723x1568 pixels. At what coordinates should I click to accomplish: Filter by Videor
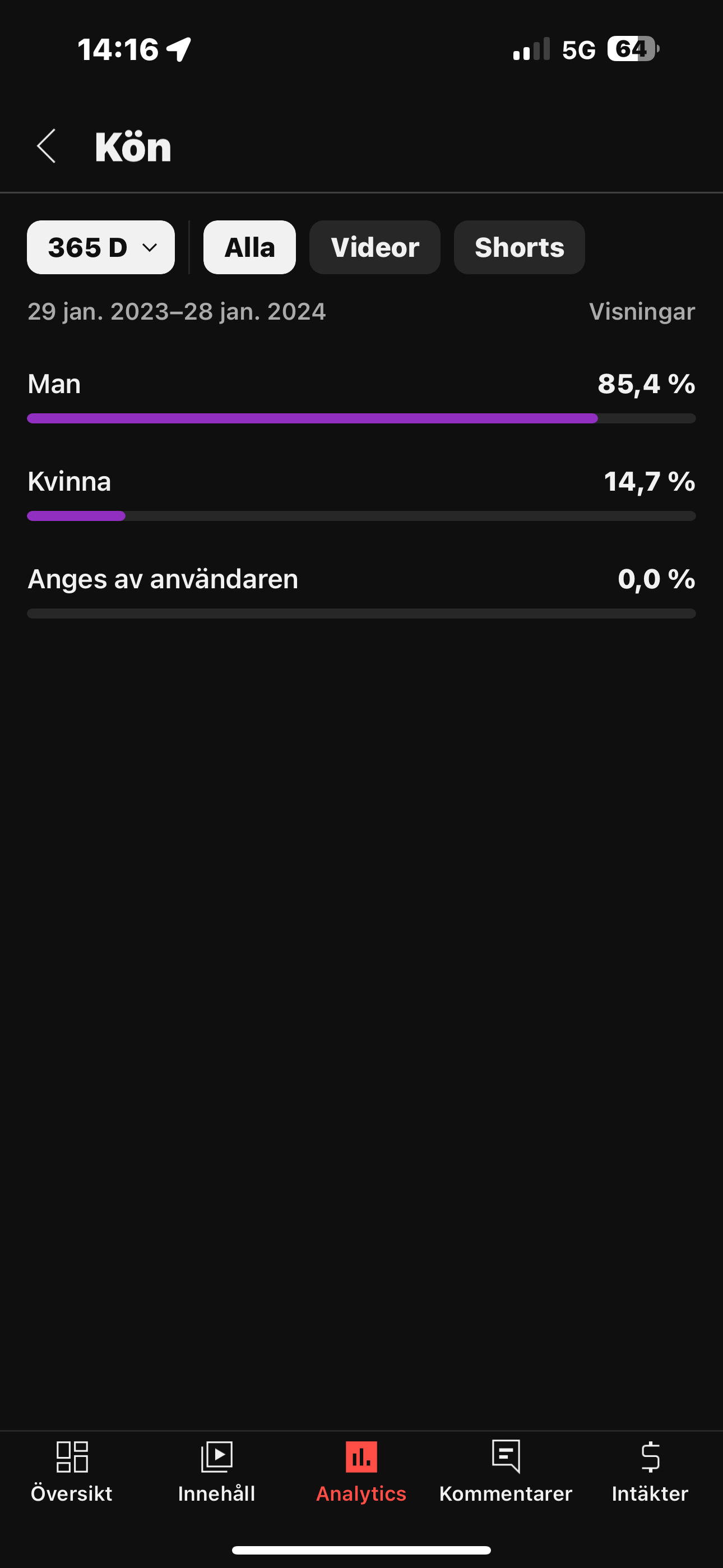pos(375,247)
